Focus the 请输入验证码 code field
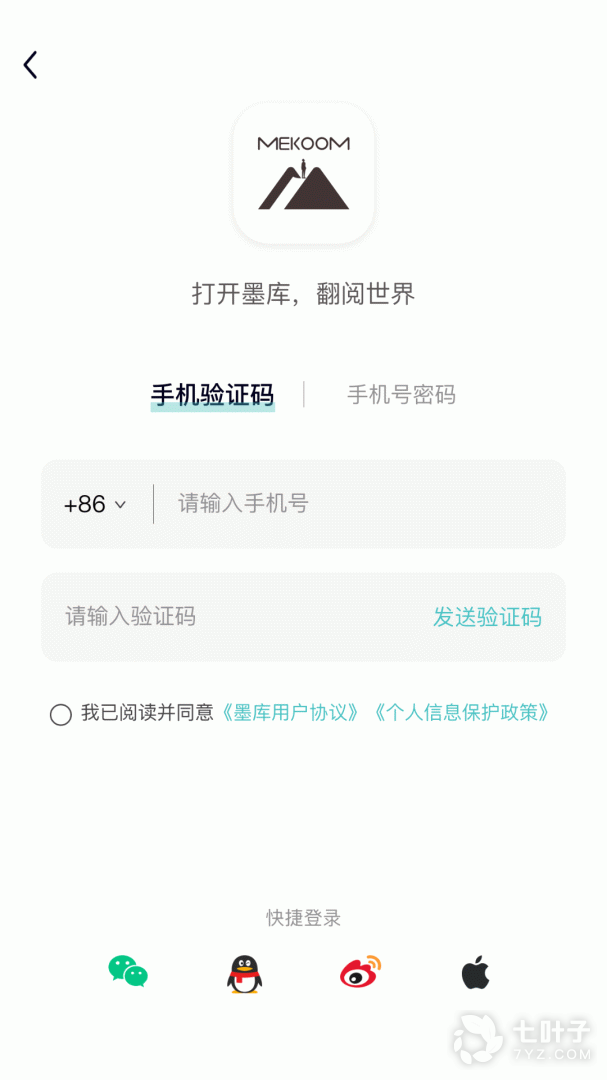The width and height of the screenshot is (607, 1080). 234,616
